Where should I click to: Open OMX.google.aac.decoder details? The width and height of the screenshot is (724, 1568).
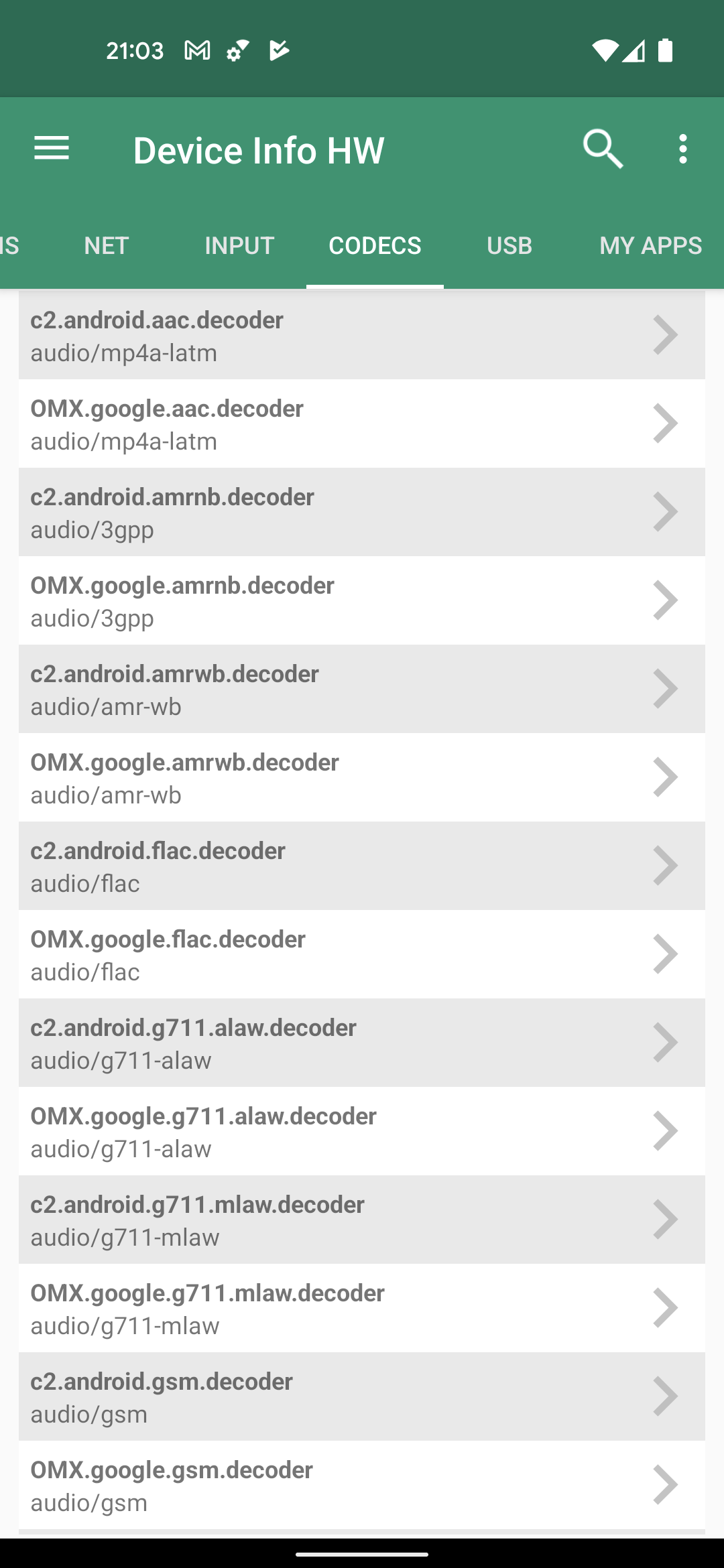[362, 423]
